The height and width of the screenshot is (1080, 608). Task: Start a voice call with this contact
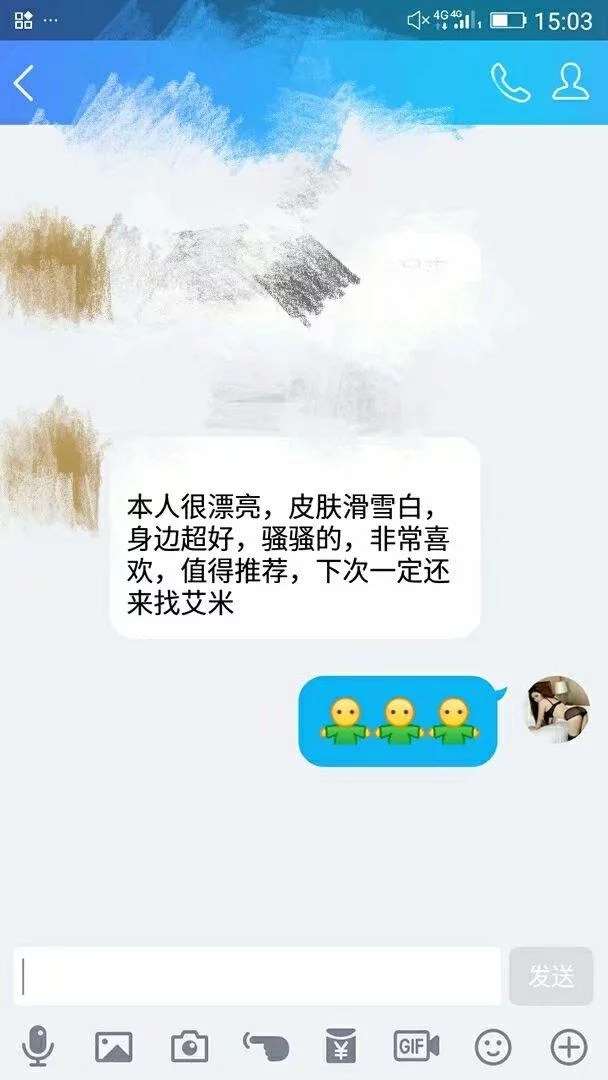[x=510, y=83]
